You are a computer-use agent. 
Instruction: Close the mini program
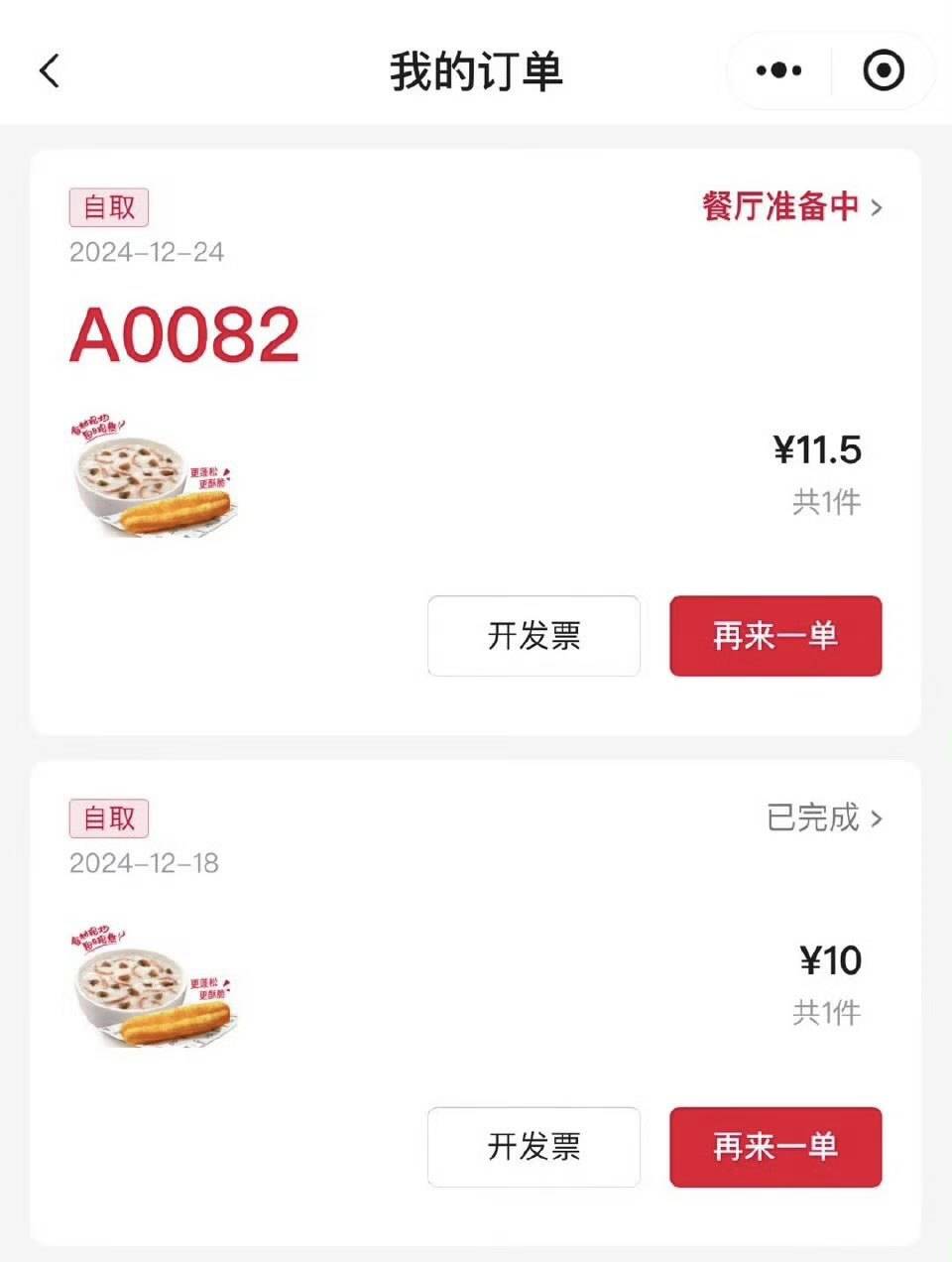coord(883,71)
